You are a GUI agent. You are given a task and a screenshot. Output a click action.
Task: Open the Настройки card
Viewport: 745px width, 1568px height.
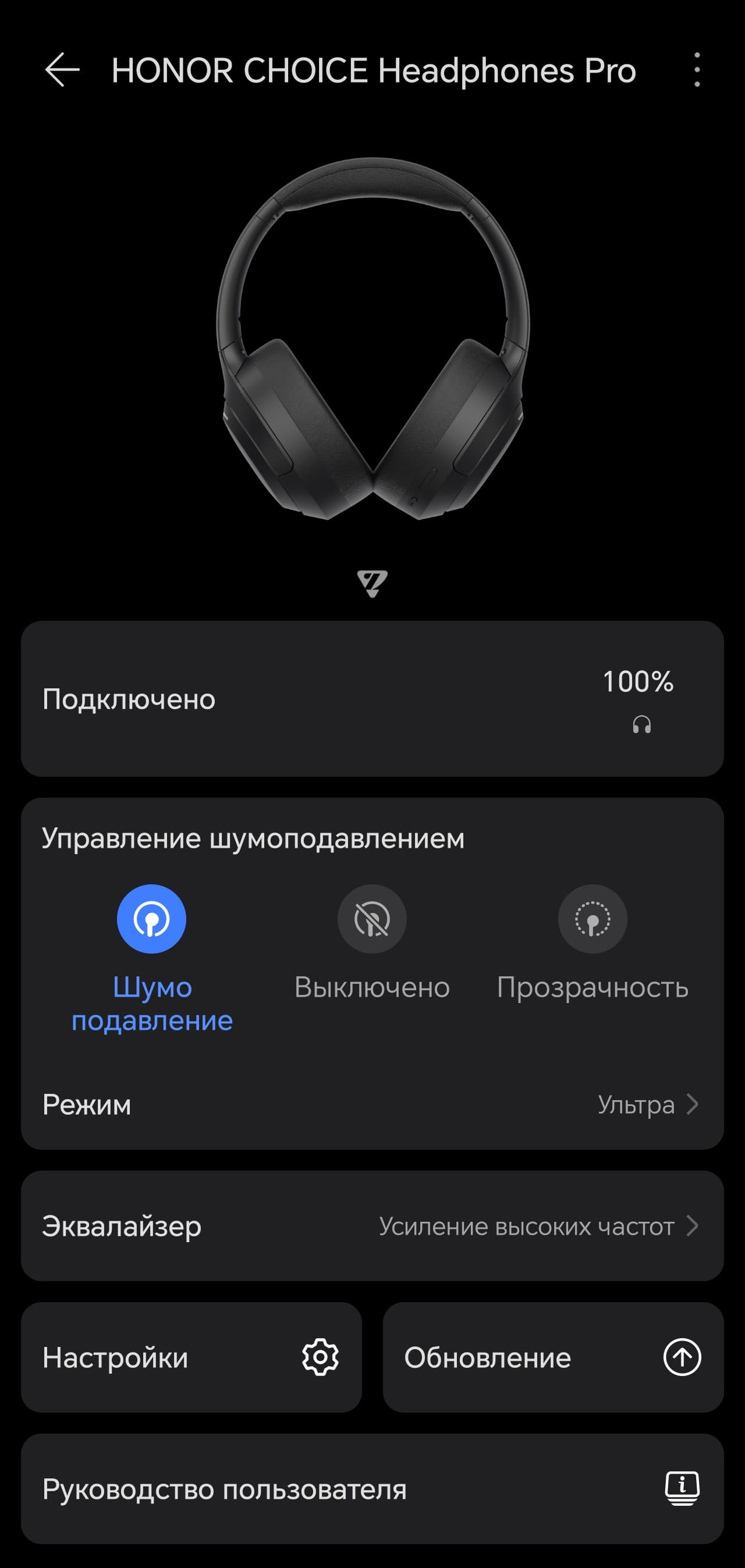pyautogui.click(x=191, y=1357)
